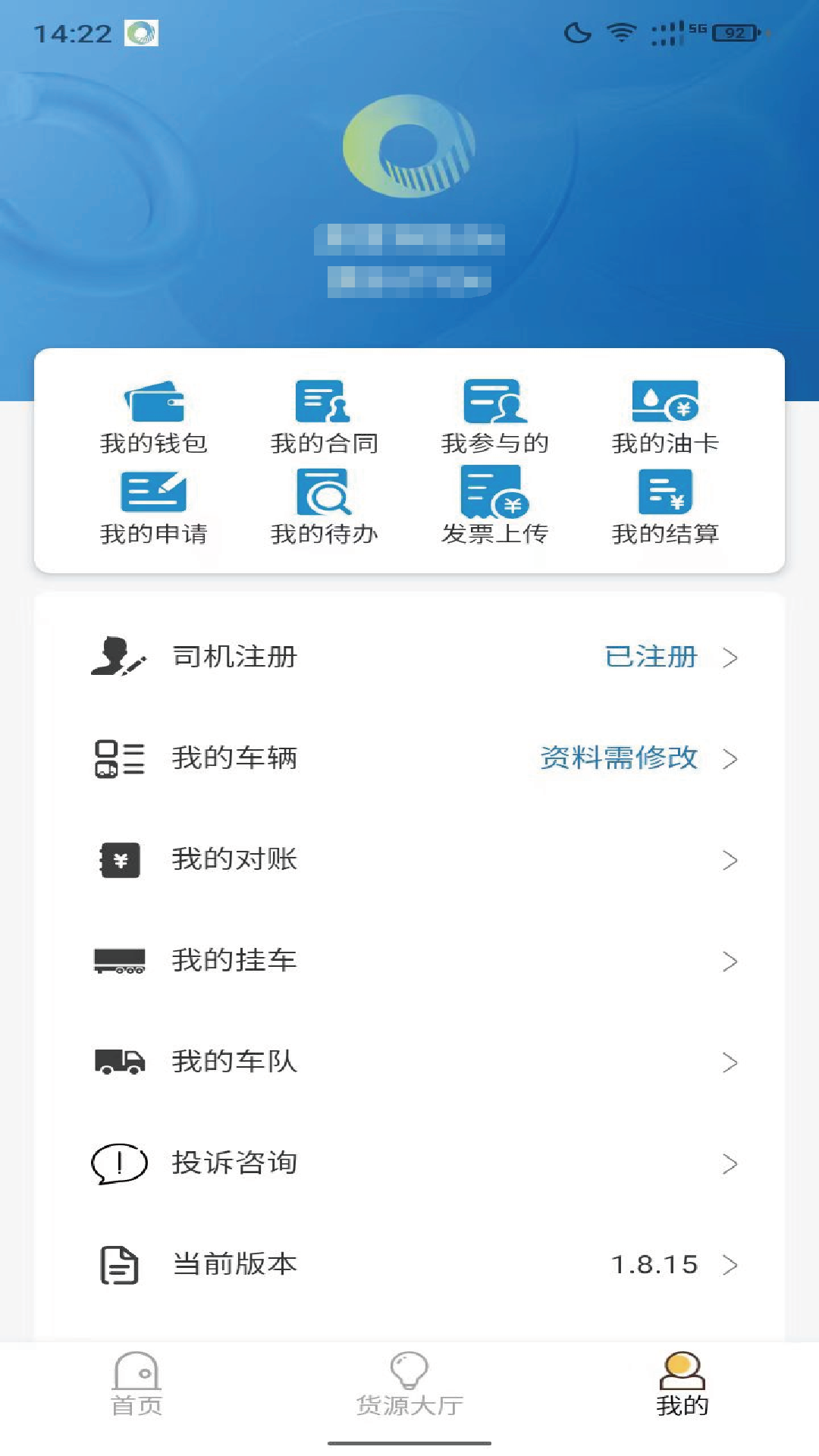Open 我的待办 to-do icon
This screenshot has height=1456, width=819.
pyautogui.click(x=324, y=494)
